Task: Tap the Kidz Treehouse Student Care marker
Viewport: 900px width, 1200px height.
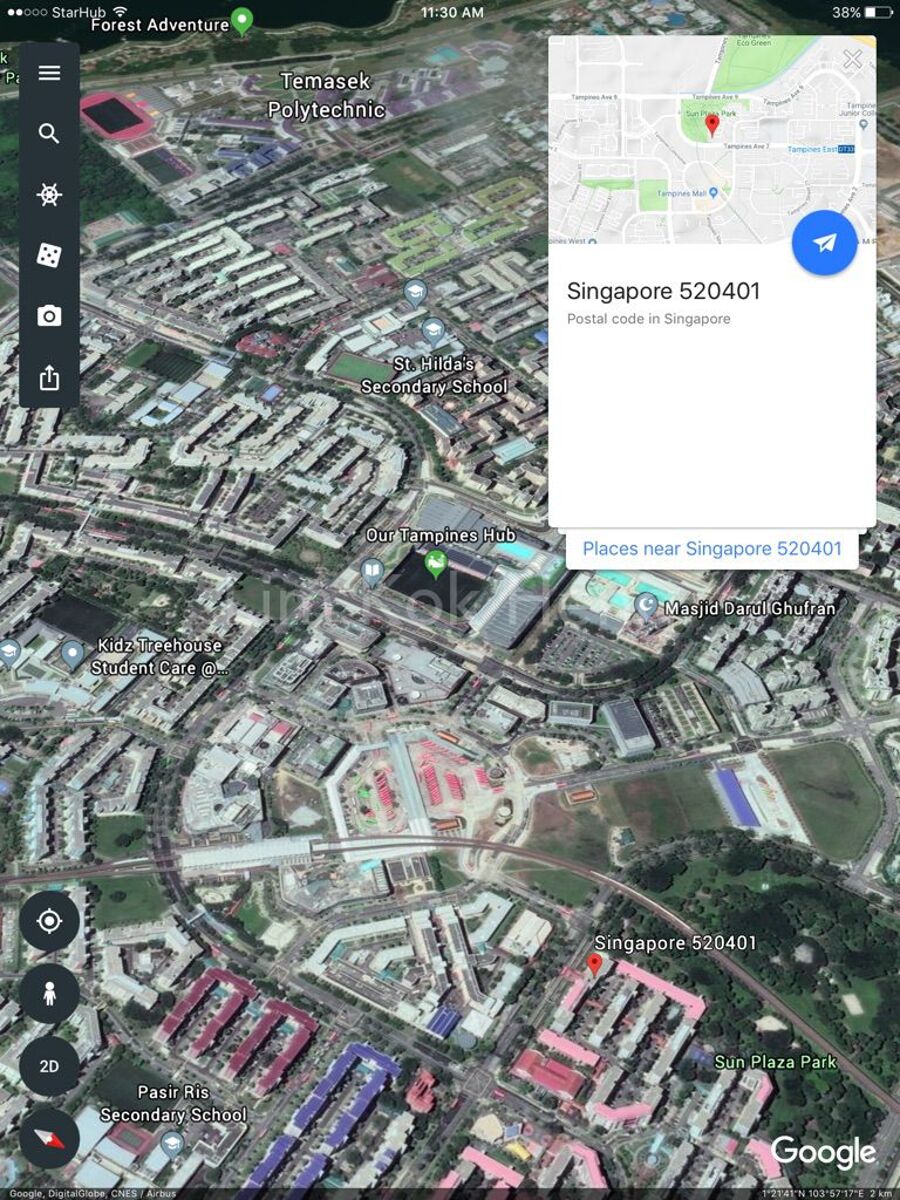Action: point(72,655)
